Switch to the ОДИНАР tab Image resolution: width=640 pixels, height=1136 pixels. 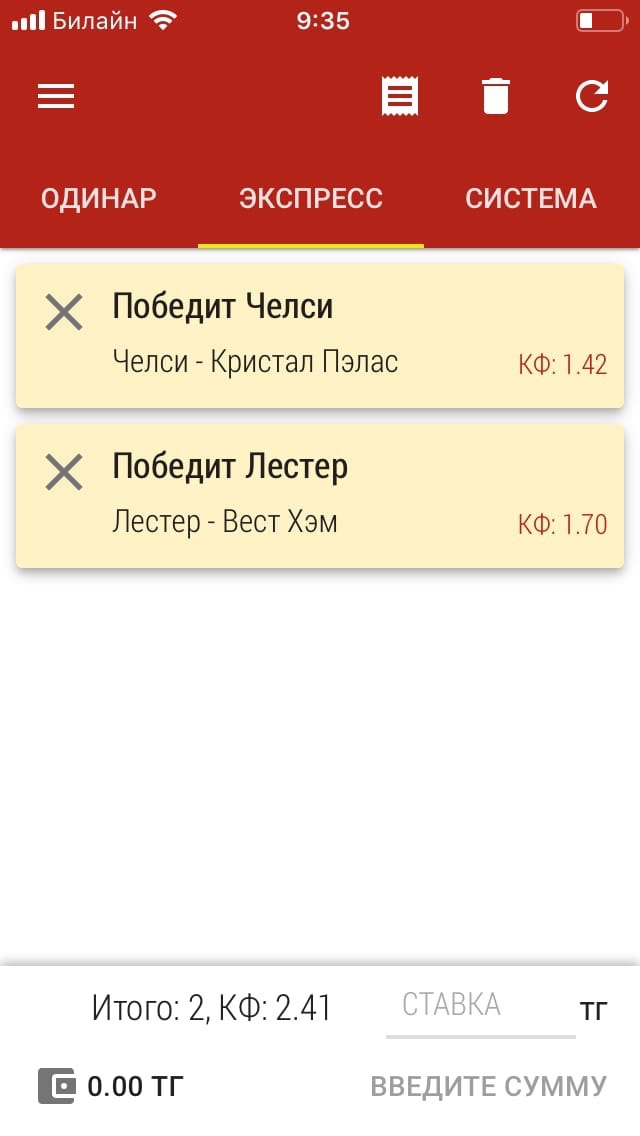[x=99, y=199]
